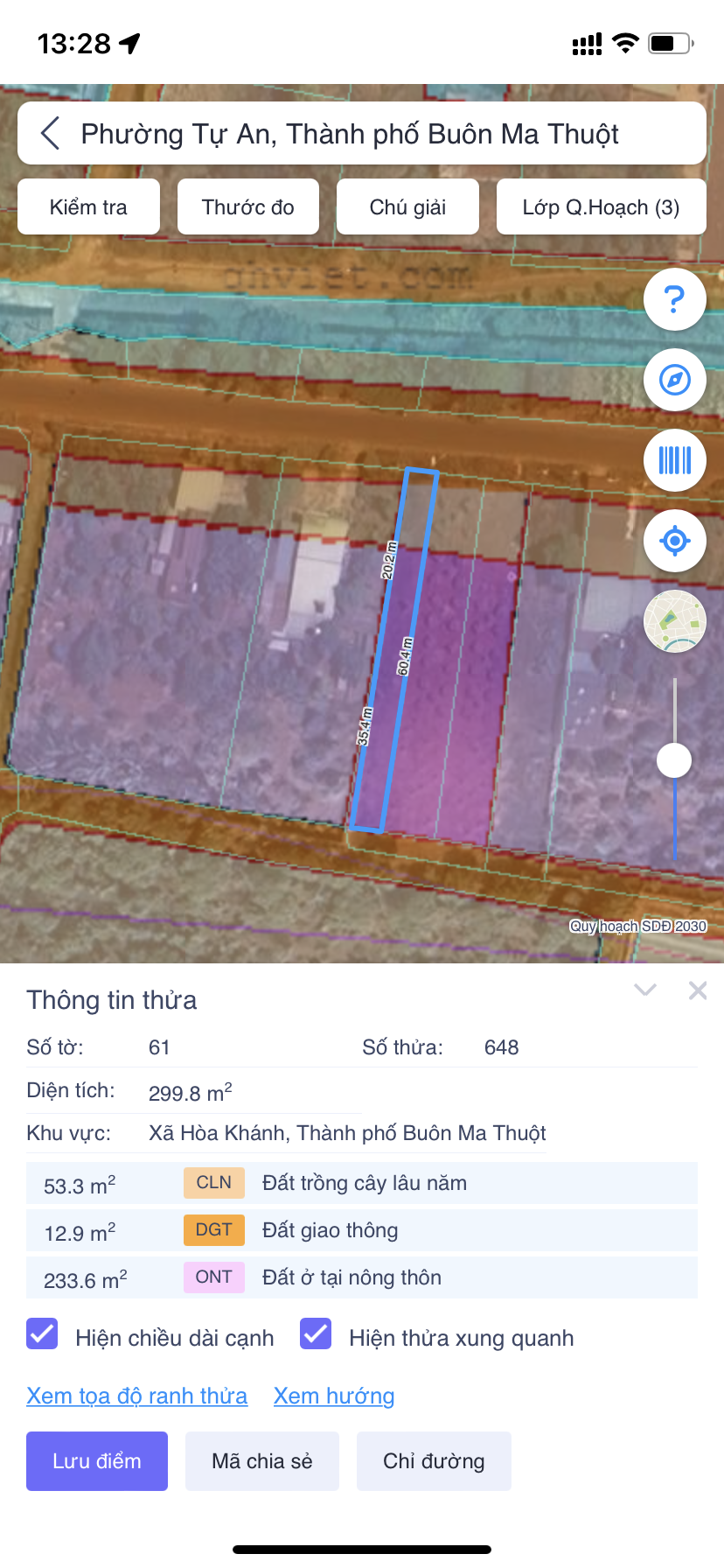This screenshot has height=1568, width=724.
Task: Open Lớp Q.Hoạch (3) layers
Action: coord(601,207)
